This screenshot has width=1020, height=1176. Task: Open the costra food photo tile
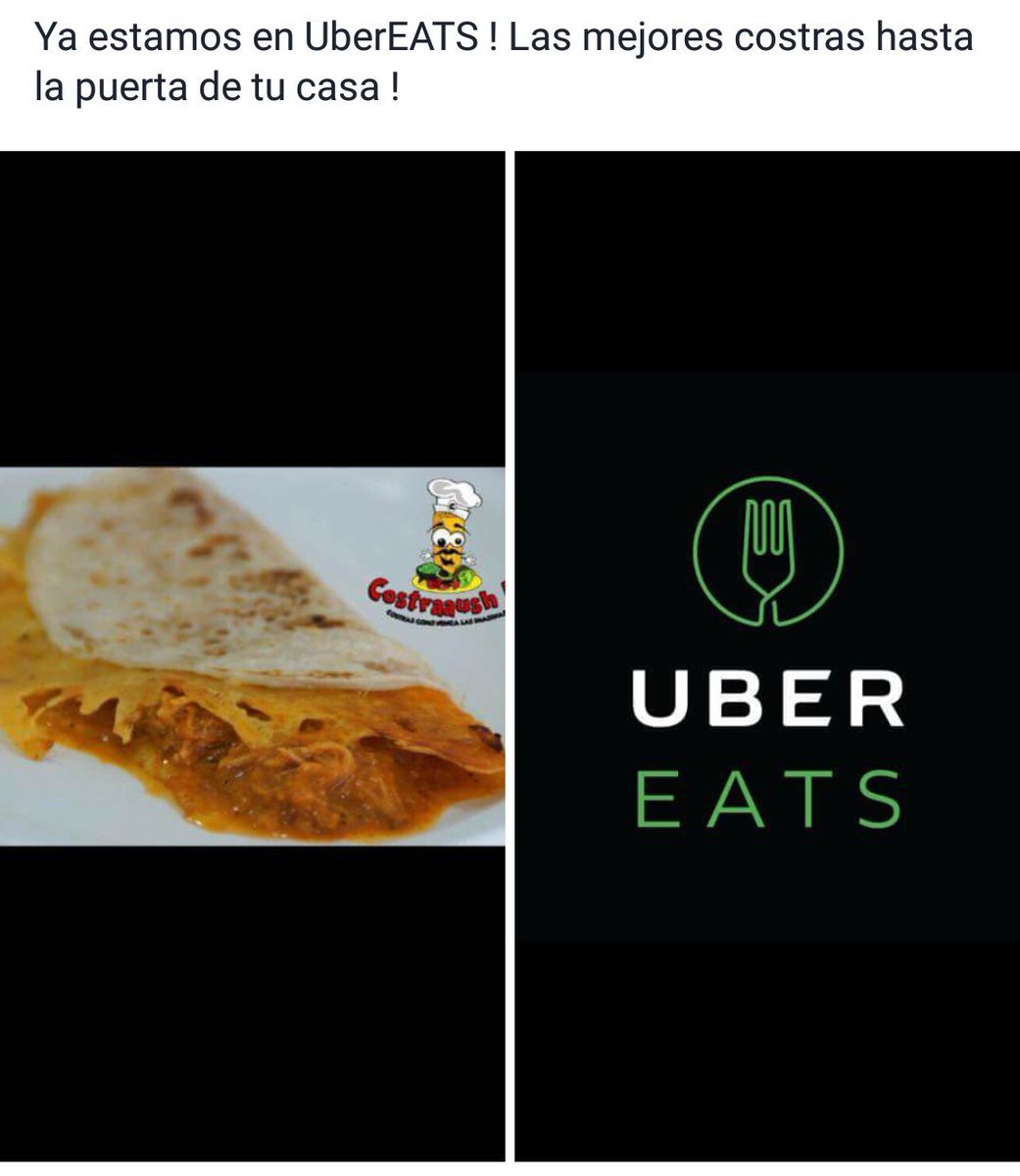pos(252,656)
